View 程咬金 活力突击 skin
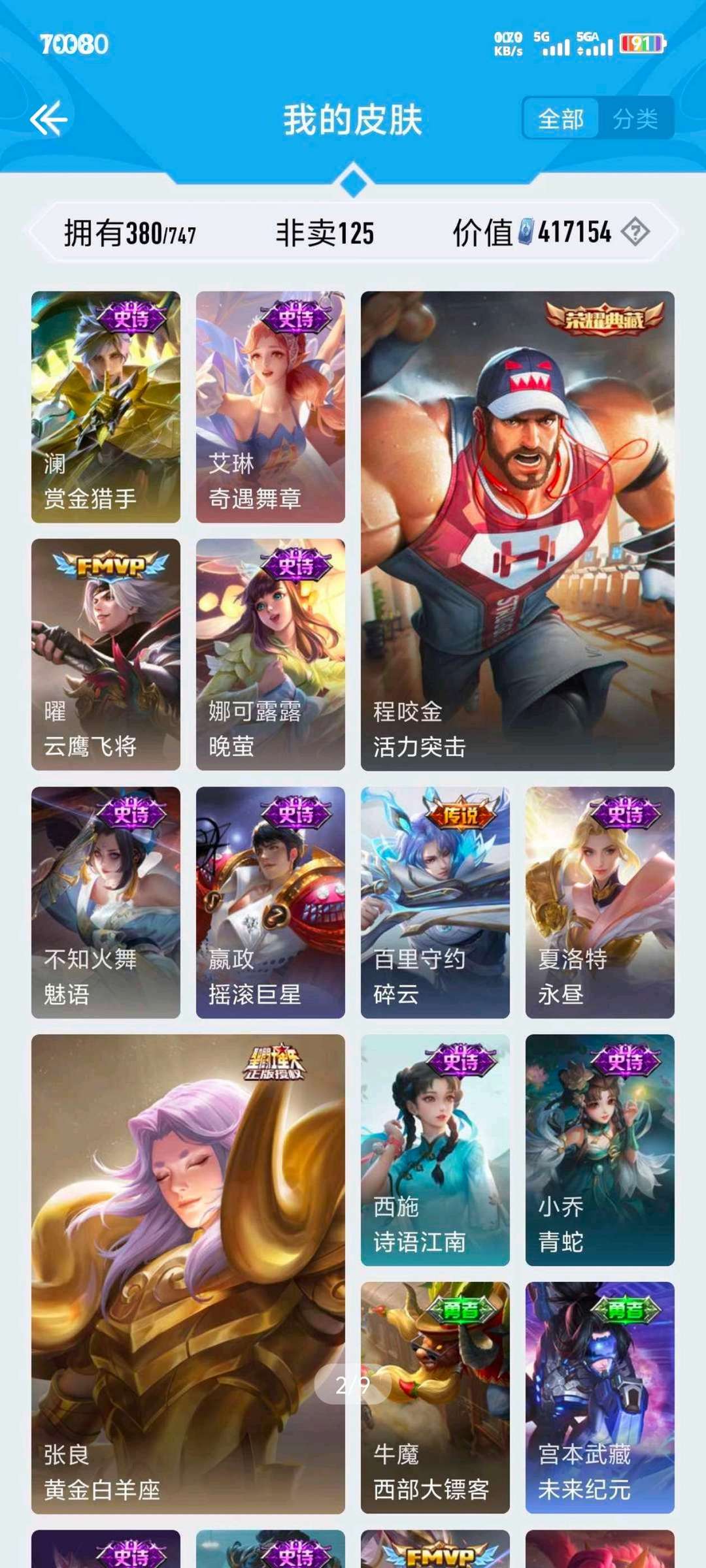This screenshot has height=1568, width=706. point(517,531)
